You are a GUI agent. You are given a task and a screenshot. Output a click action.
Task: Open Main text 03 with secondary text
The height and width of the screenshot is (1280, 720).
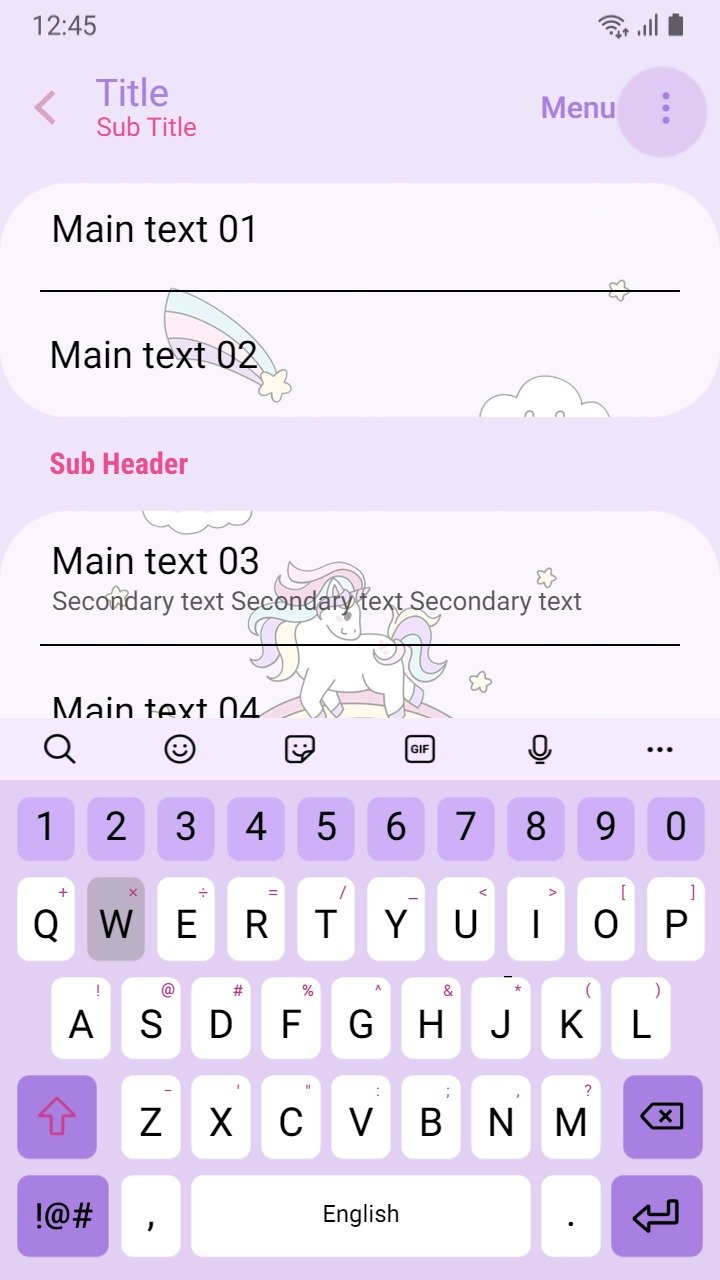click(x=360, y=578)
